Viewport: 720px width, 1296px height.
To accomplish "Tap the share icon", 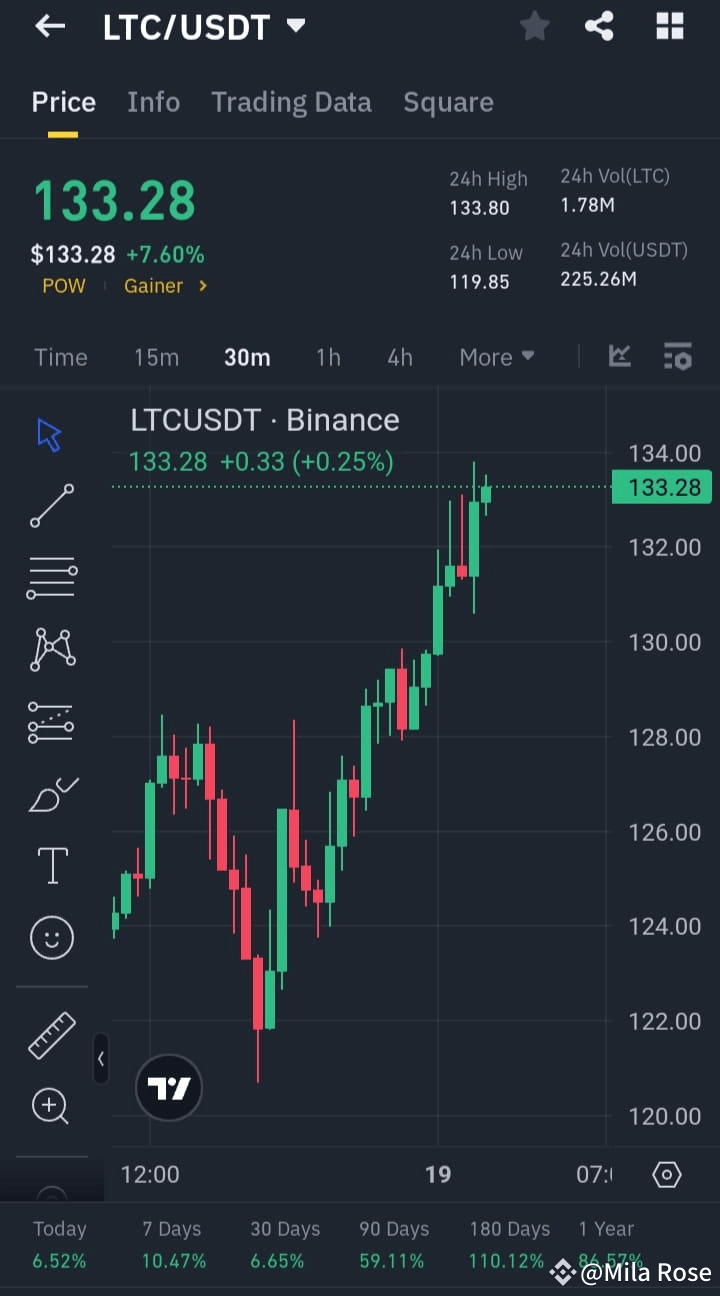I will (x=599, y=26).
